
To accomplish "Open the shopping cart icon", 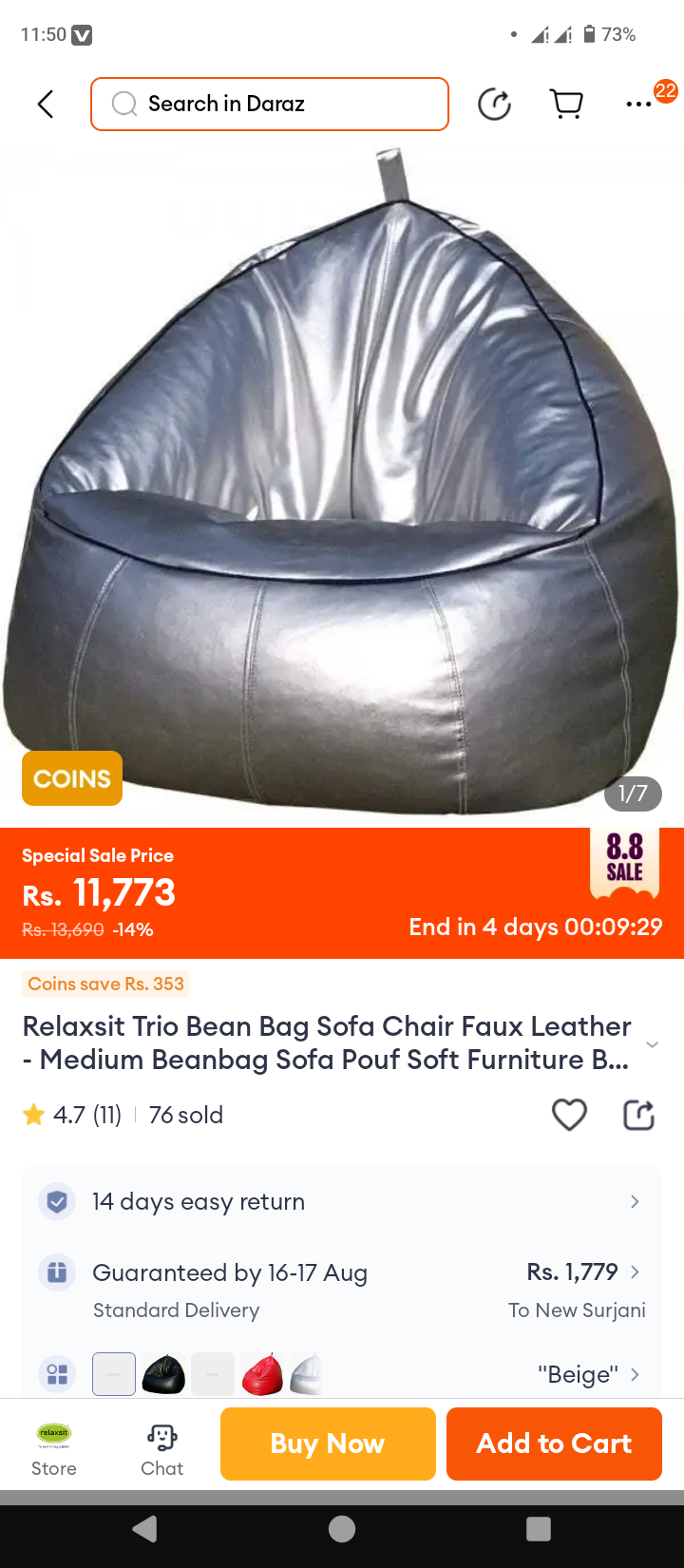I will click(567, 104).
